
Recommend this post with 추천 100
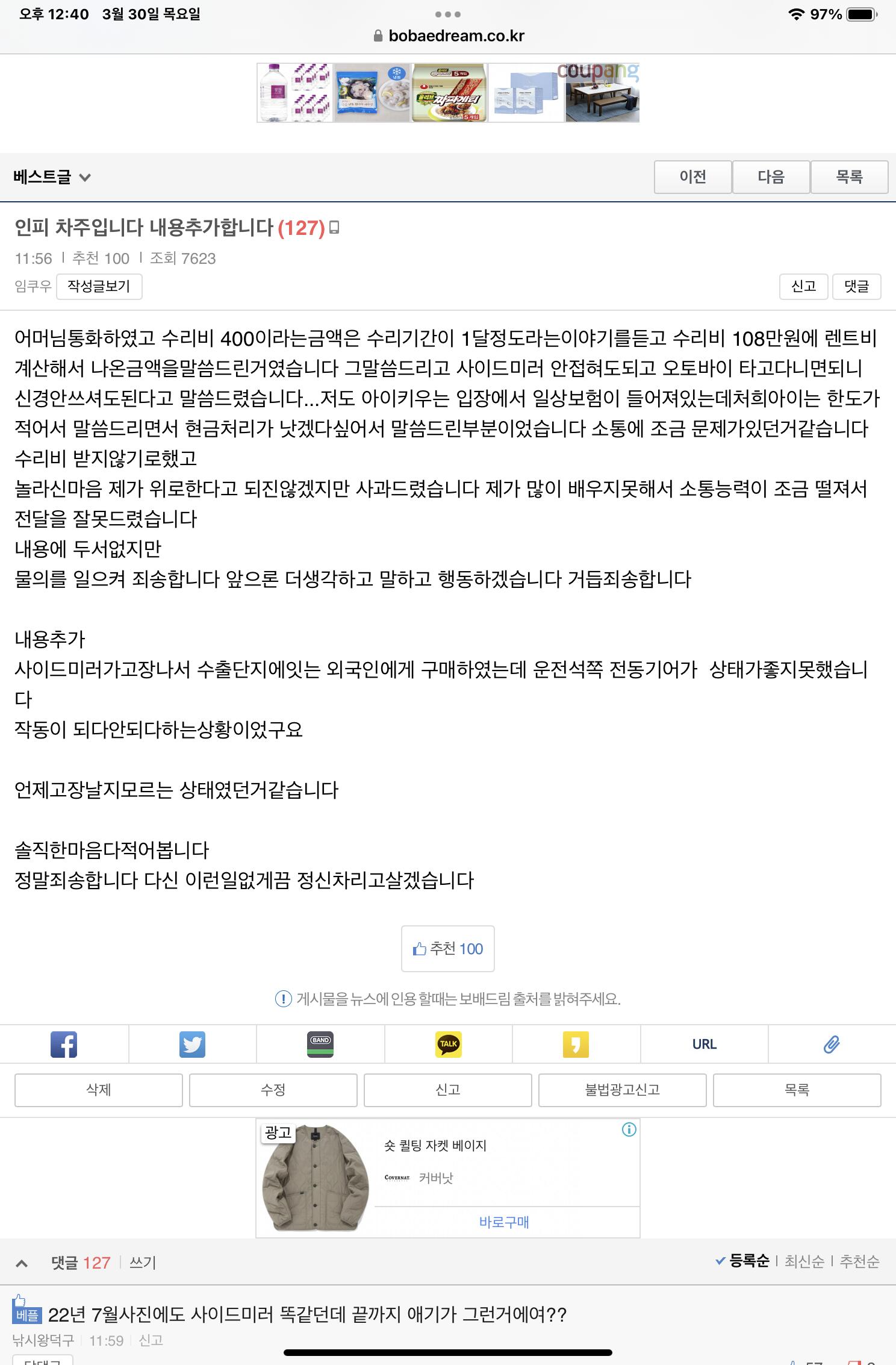pyautogui.click(x=448, y=949)
